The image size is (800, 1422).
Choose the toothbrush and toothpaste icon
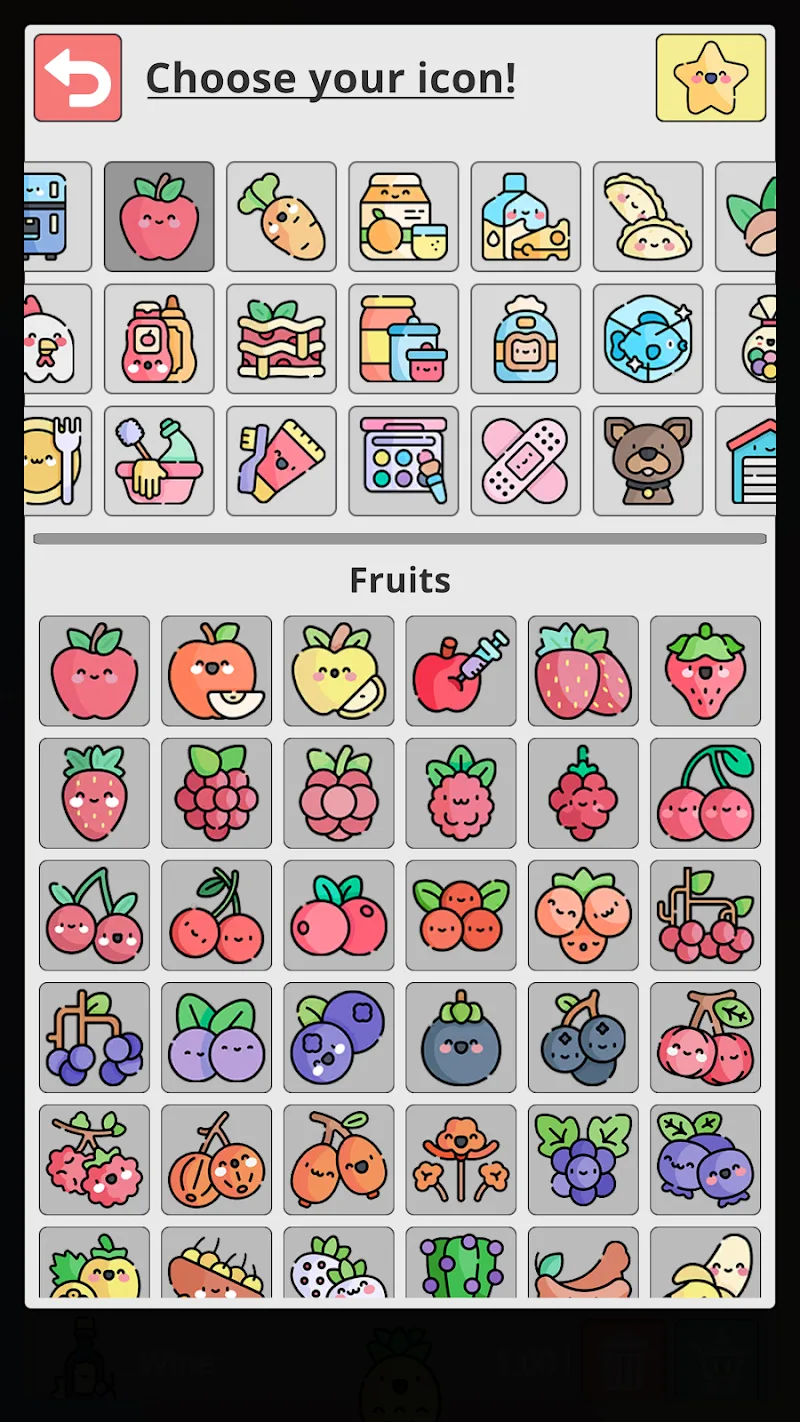[x=281, y=462]
